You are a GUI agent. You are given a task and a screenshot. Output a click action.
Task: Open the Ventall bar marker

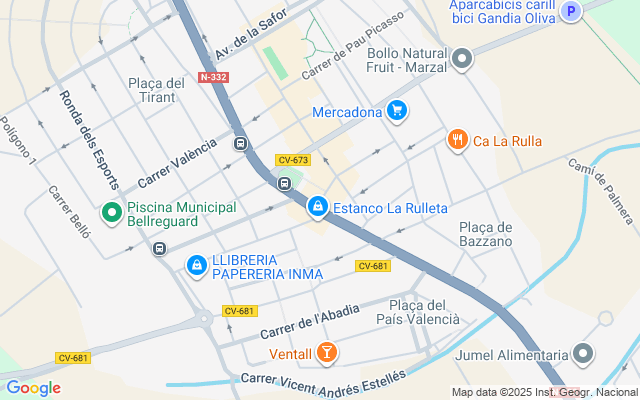coord(326,353)
